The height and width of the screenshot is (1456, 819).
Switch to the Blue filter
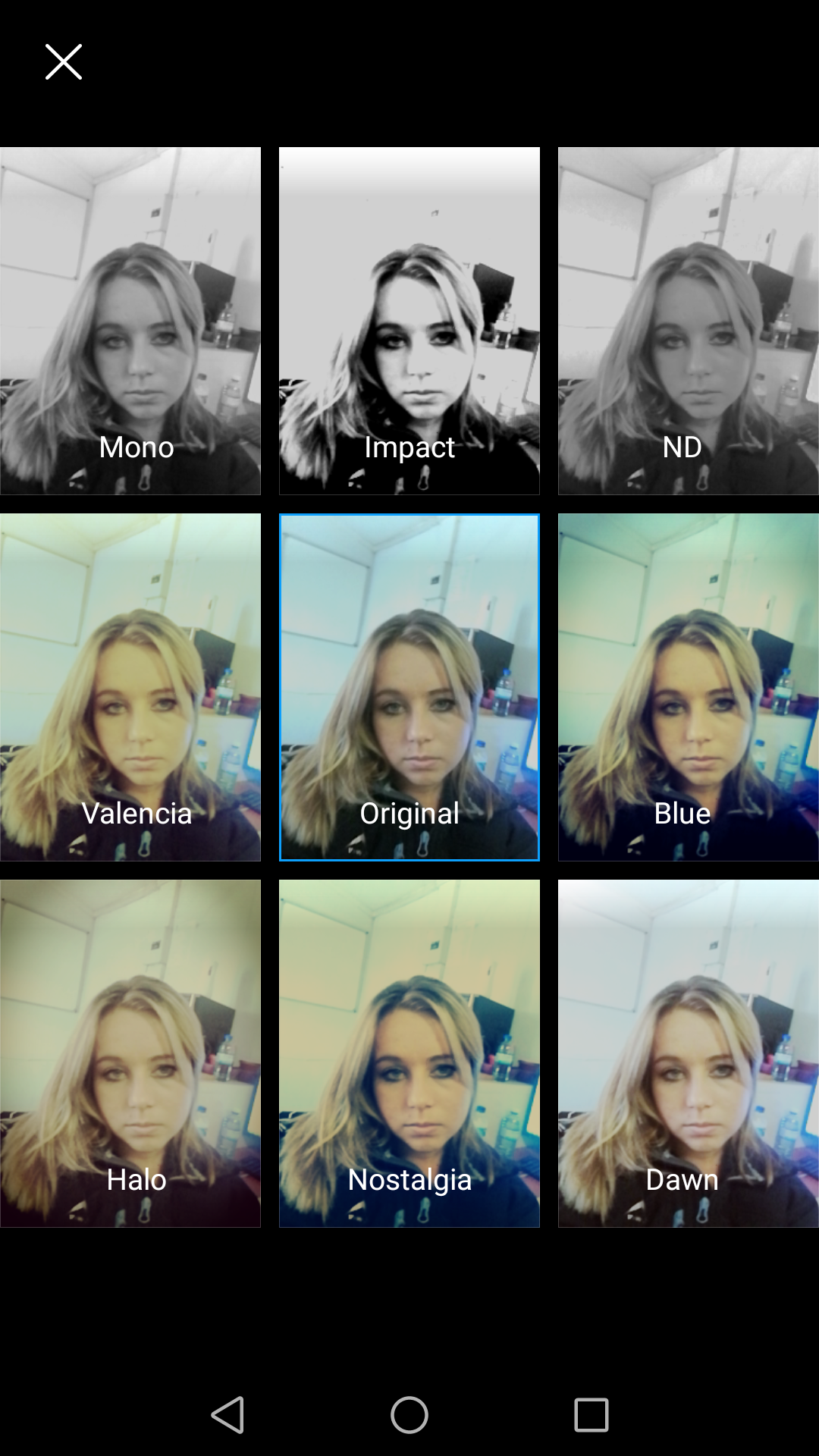[x=689, y=687]
